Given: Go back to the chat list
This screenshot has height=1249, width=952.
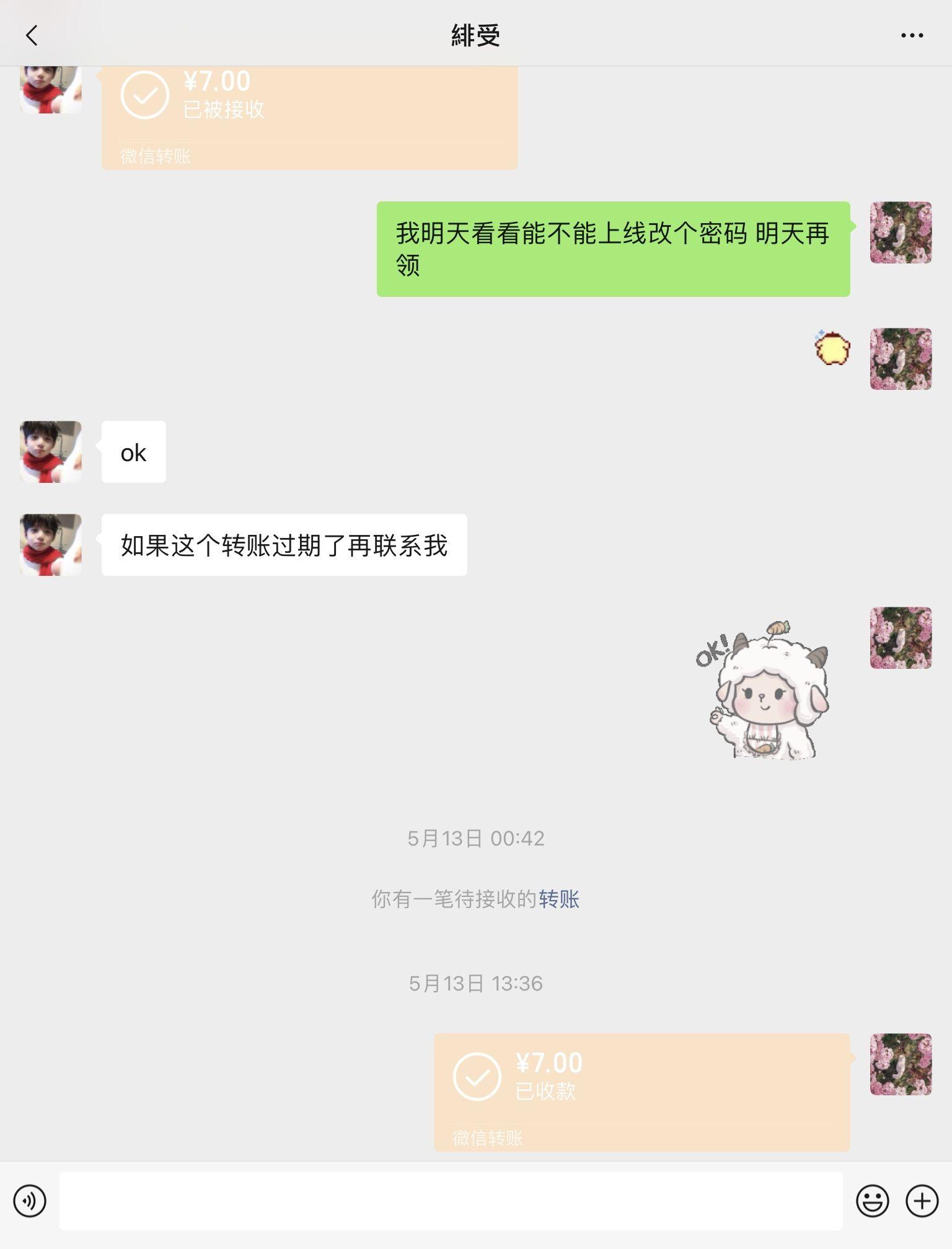Looking at the screenshot, I should click(x=32, y=35).
